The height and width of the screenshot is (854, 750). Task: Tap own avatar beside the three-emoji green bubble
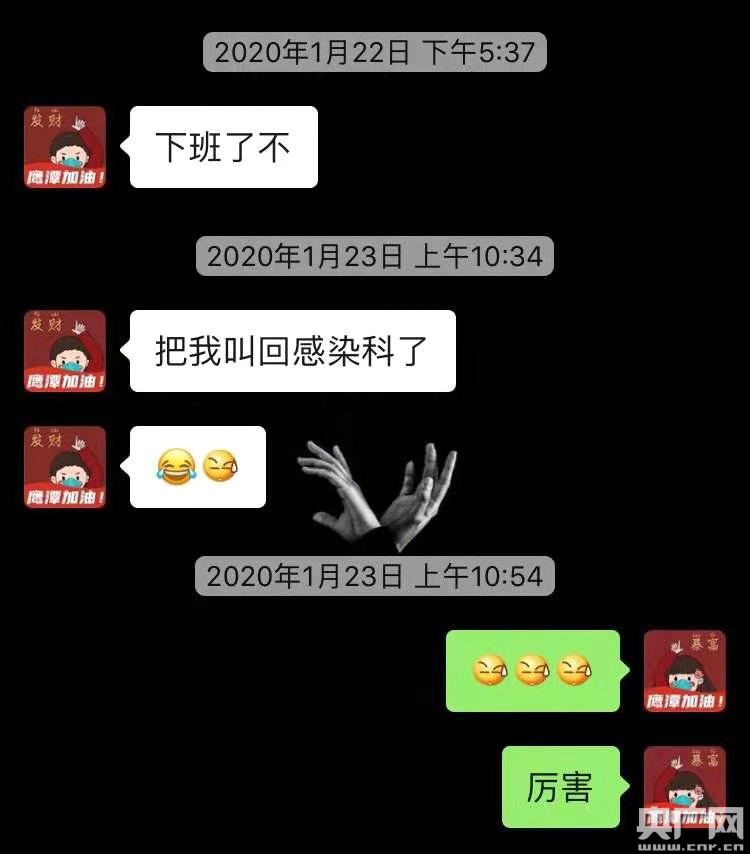tap(685, 671)
